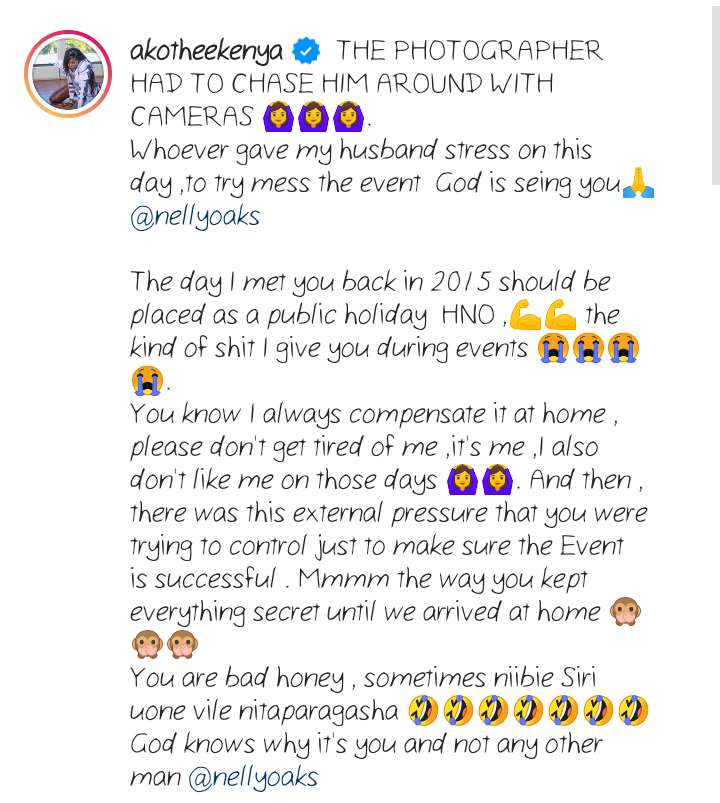
Task: Open akotheekenya's profile picture
Action: pyautogui.click(x=69, y=75)
